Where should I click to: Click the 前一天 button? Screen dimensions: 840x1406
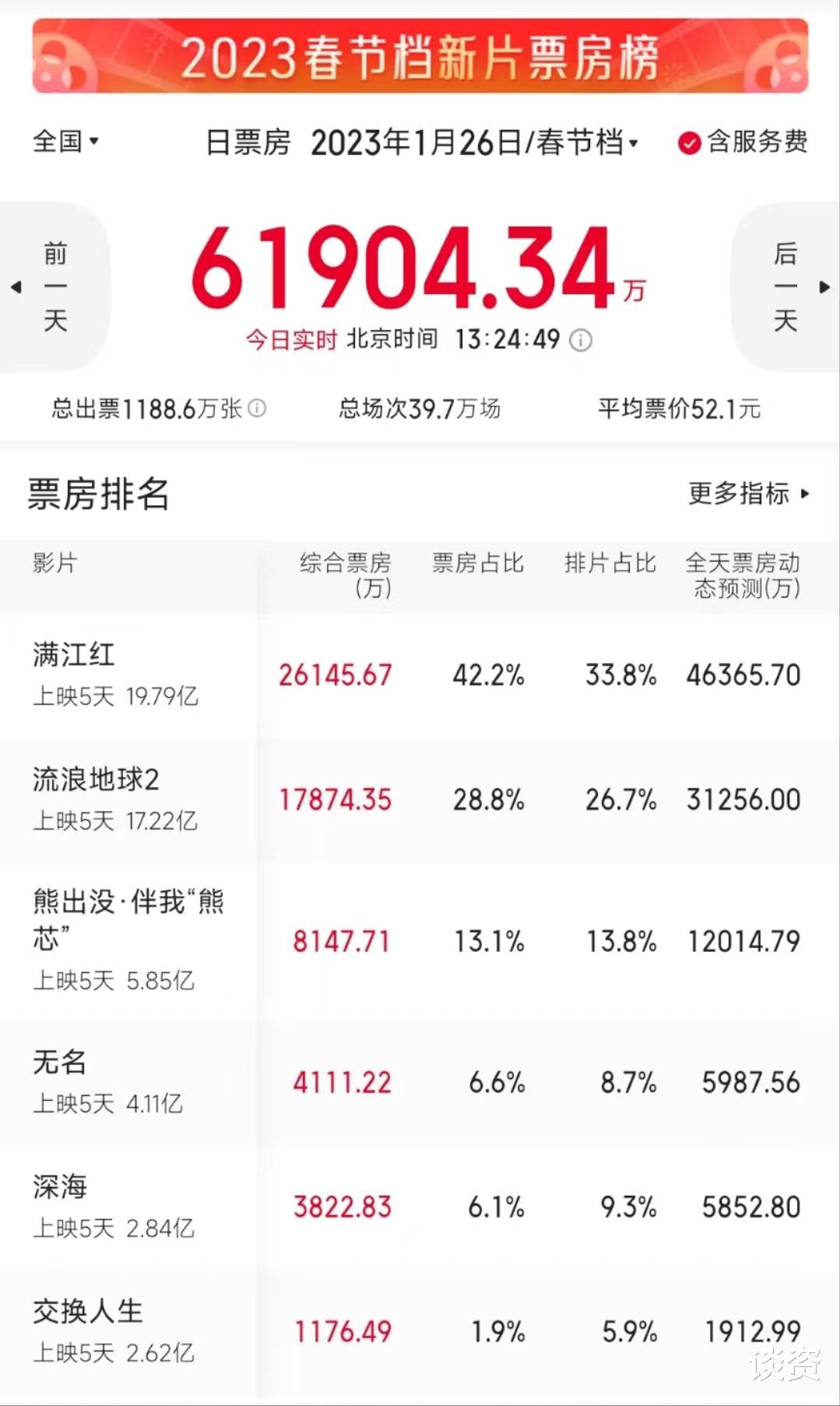56,287
